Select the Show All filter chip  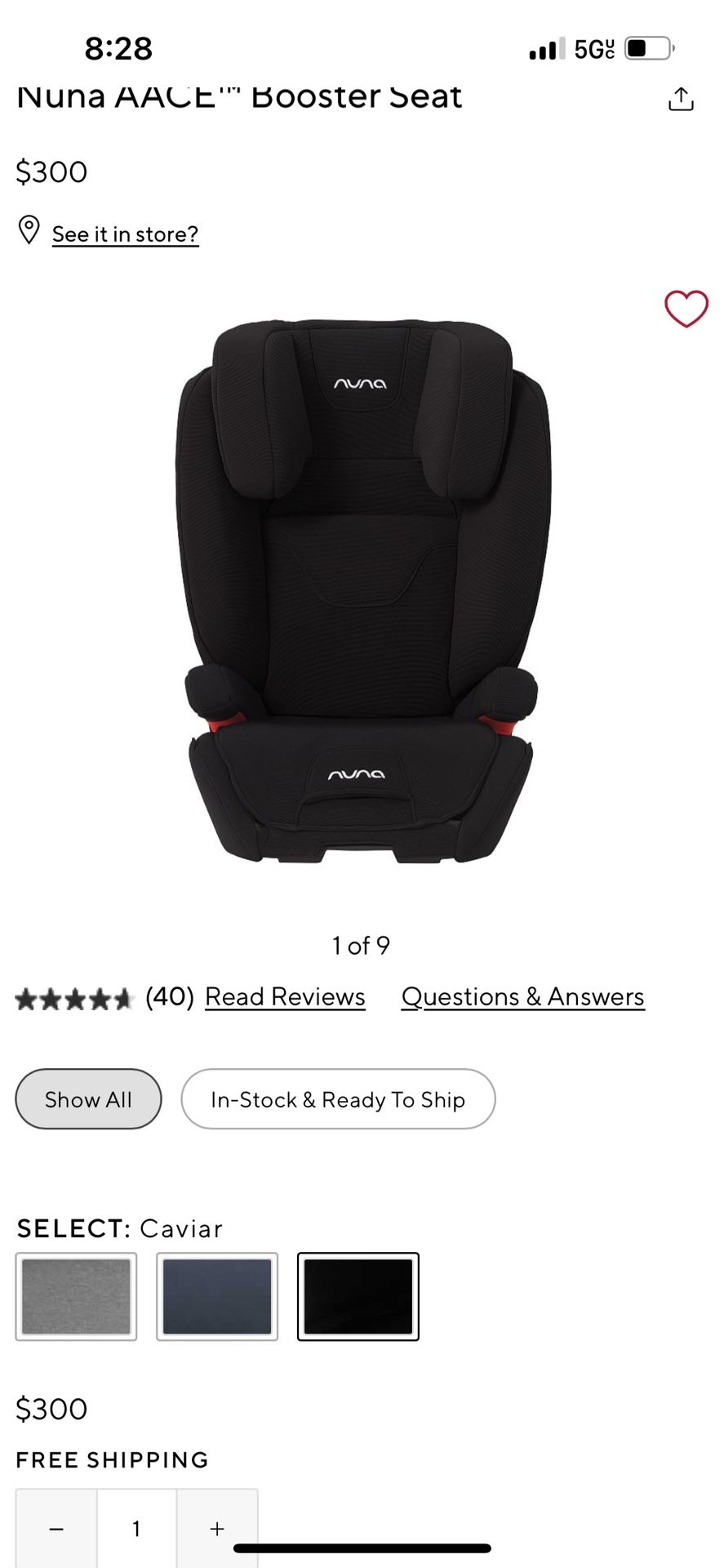click(88, 1099)
